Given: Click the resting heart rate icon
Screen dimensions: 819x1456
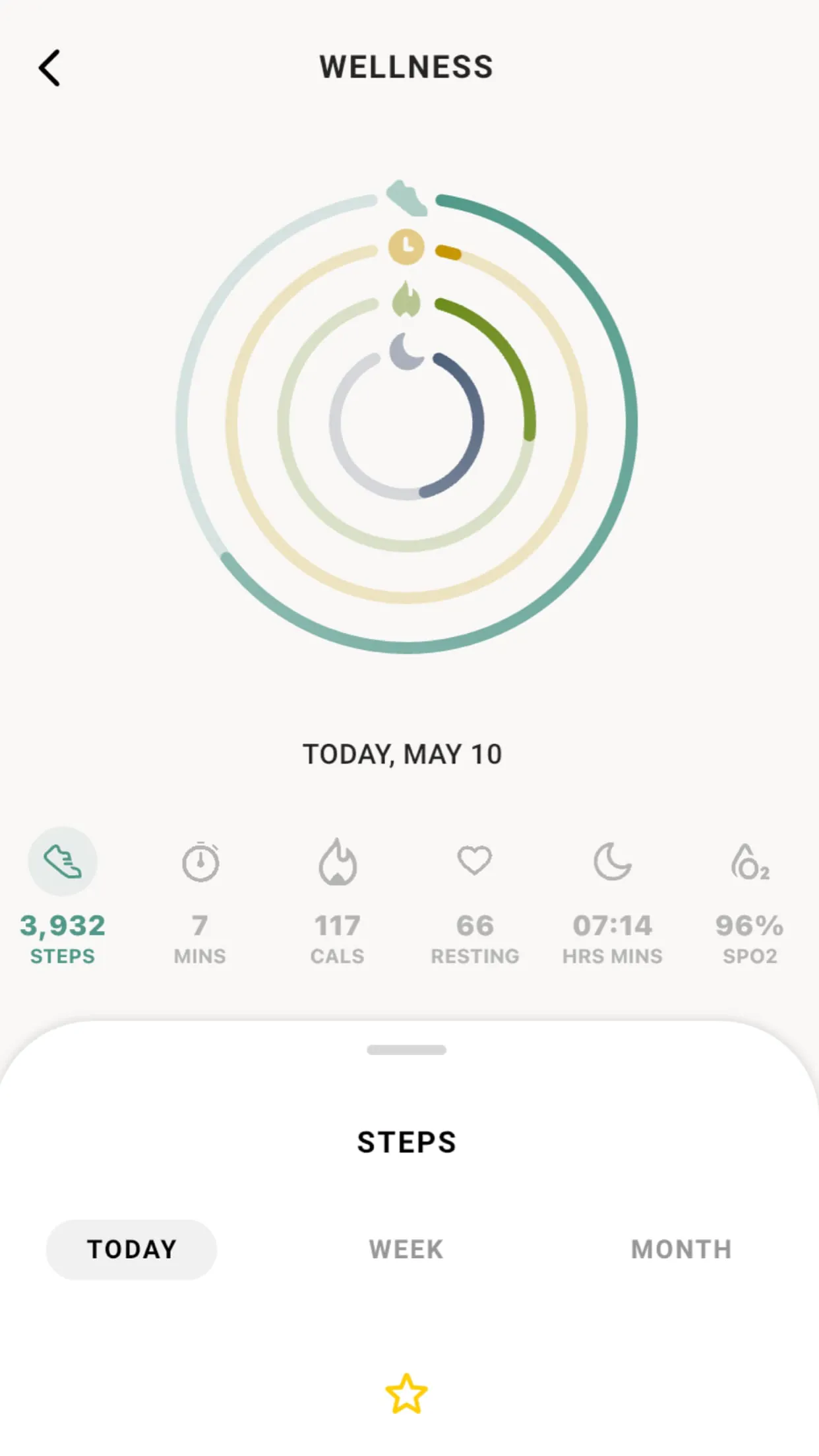Looking at the screenshot, I should [475, 861].
